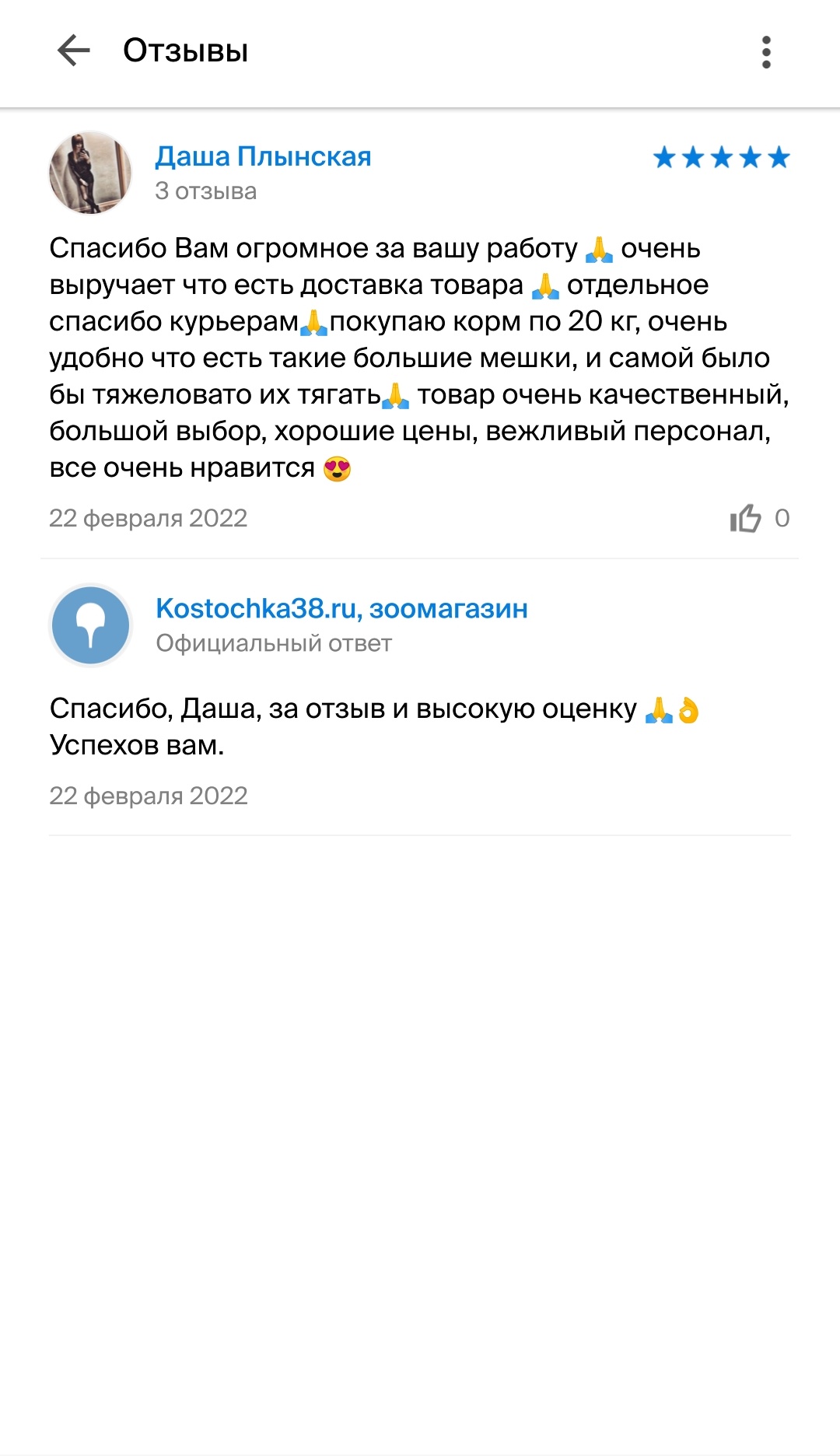Like Даша Плынская's review with thumbs-up
Viewport: 840px width, 1456px height.
(746, 518)
